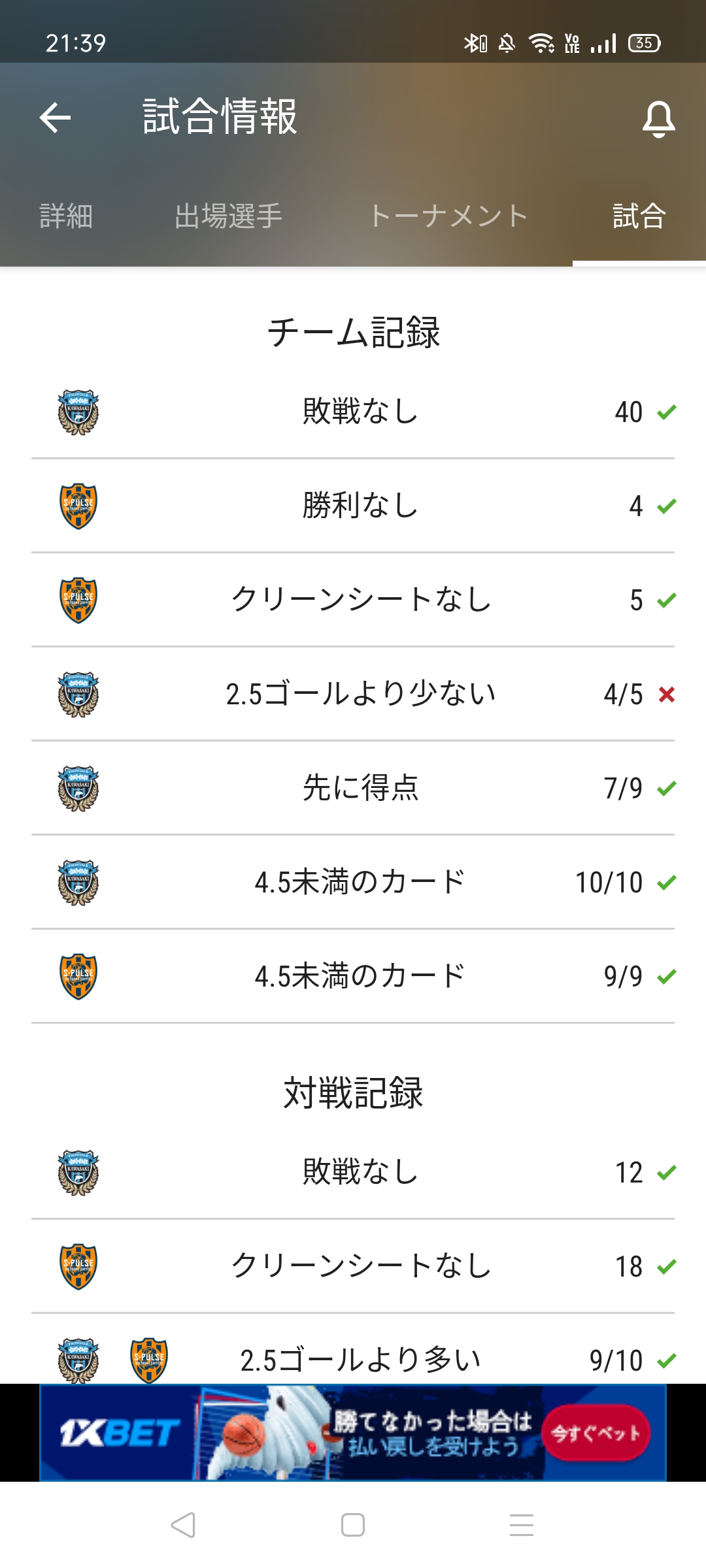Image resolution: width=706 pixels, height=1568 pixels.
Task: Open the トーナメント tab
Action: 448,216
